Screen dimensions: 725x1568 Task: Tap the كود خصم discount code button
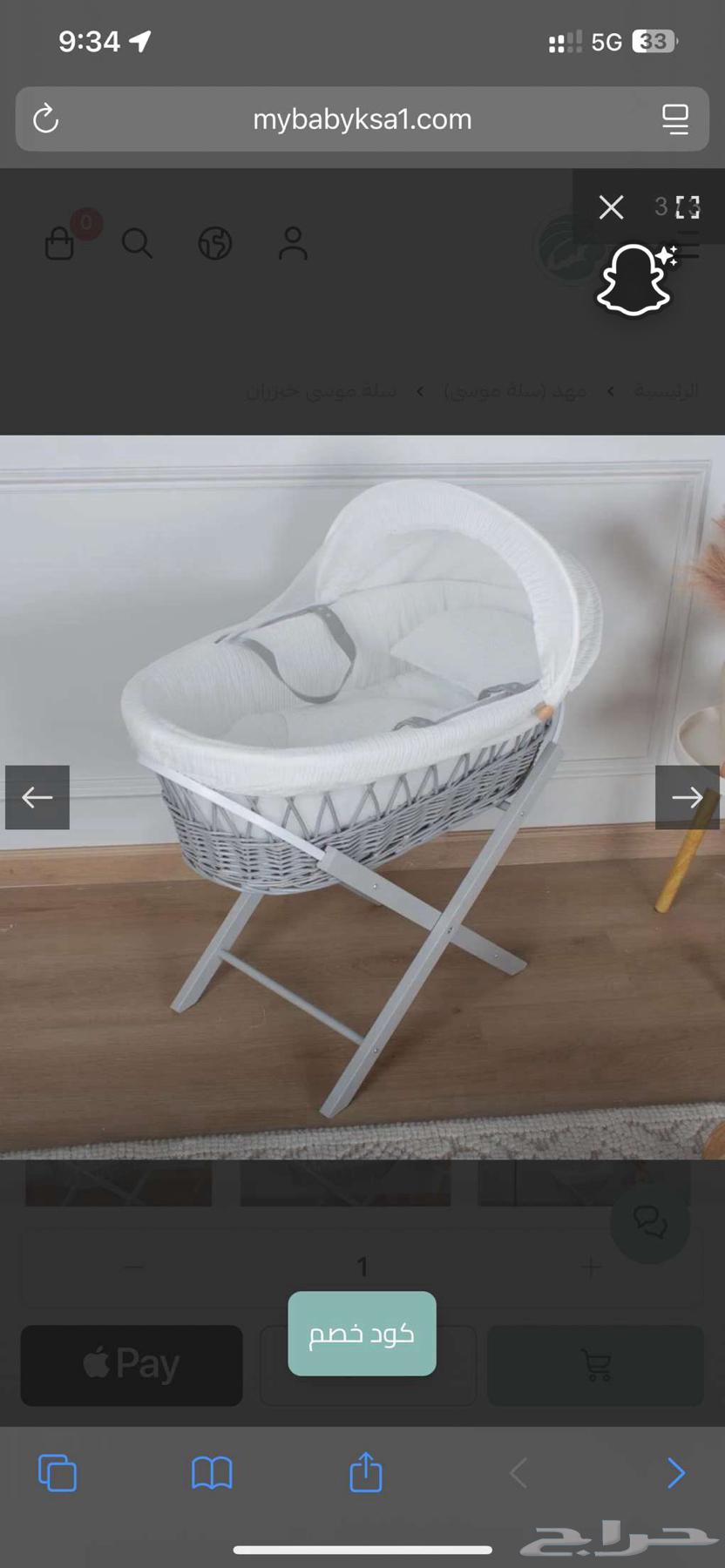coord(362,1333)
